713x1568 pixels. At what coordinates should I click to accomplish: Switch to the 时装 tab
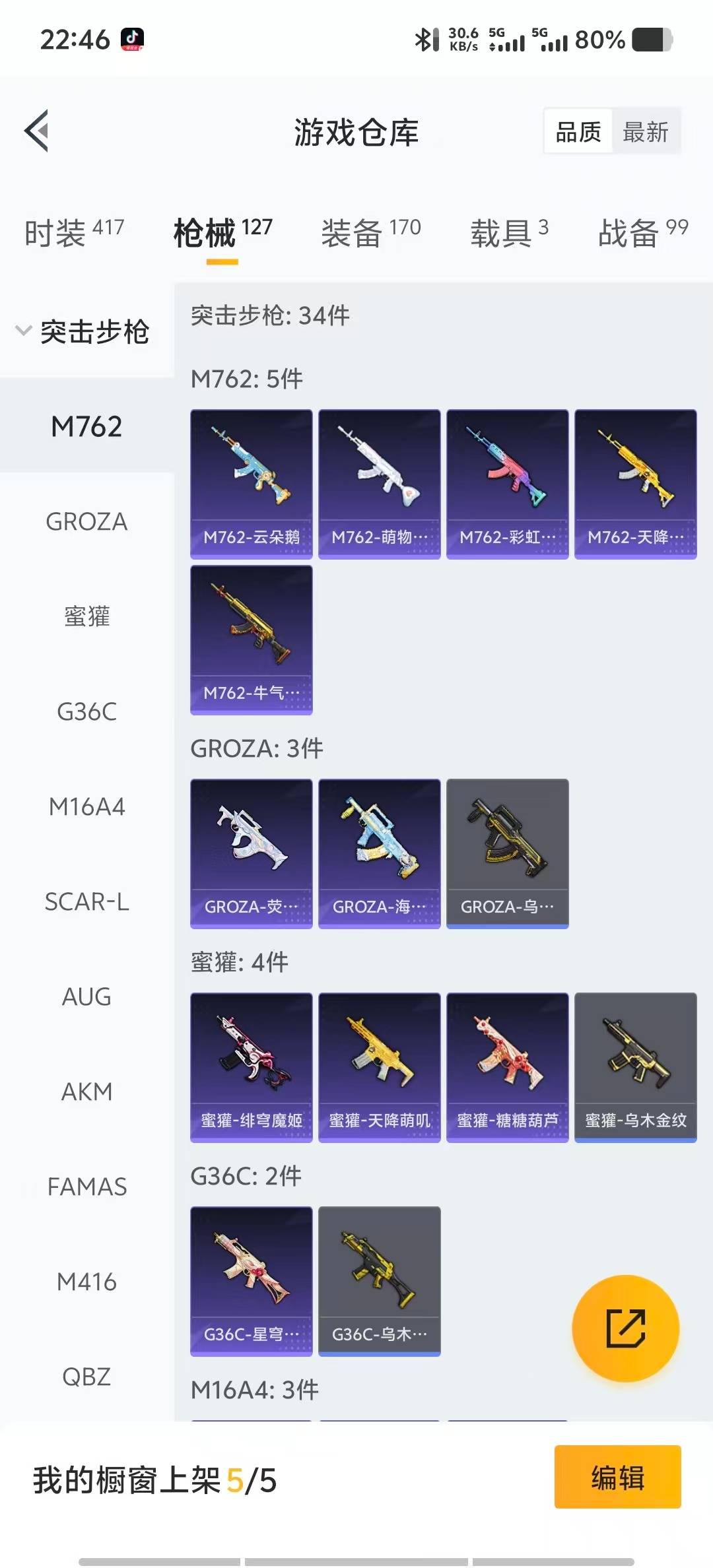click(73, 232)
